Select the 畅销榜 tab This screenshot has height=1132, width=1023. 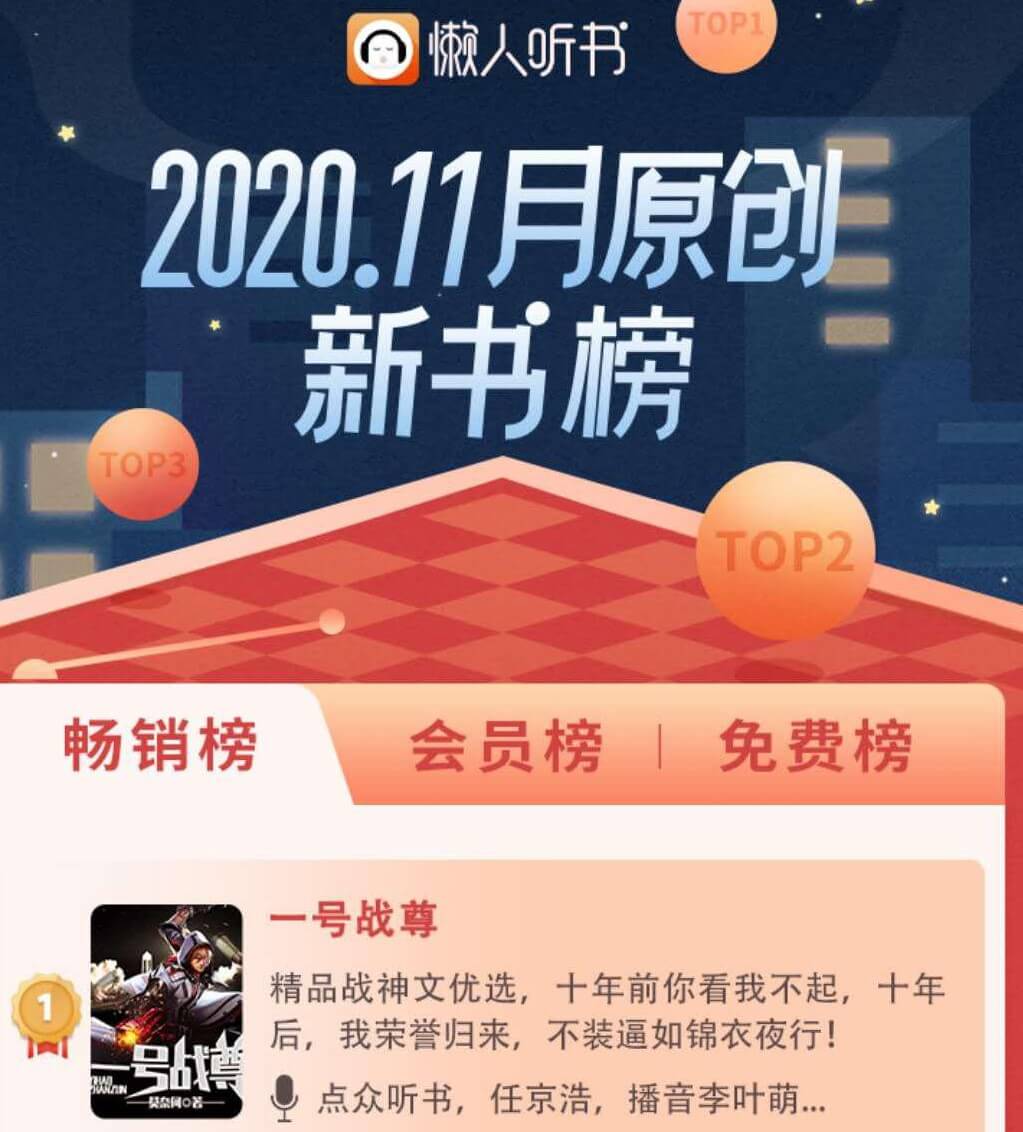pyautogui.click(x=160, y=745)
